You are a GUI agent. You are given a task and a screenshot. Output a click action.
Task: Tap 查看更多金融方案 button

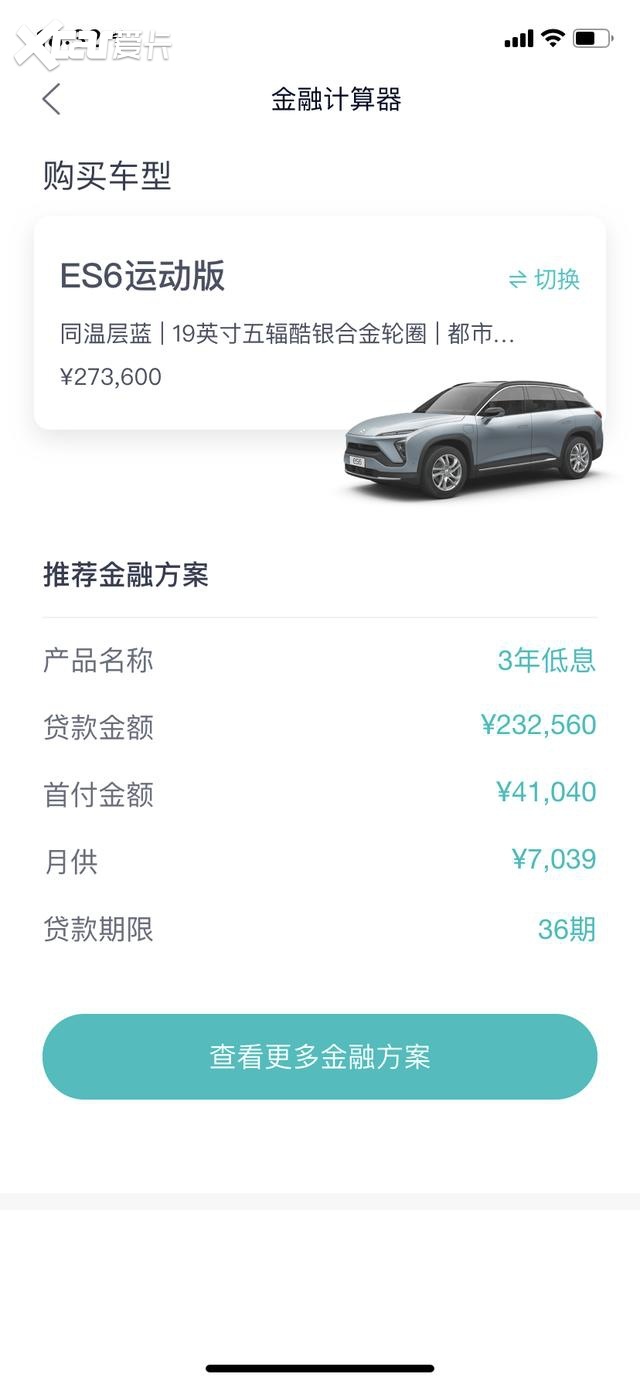click(x=320, y=1057)
